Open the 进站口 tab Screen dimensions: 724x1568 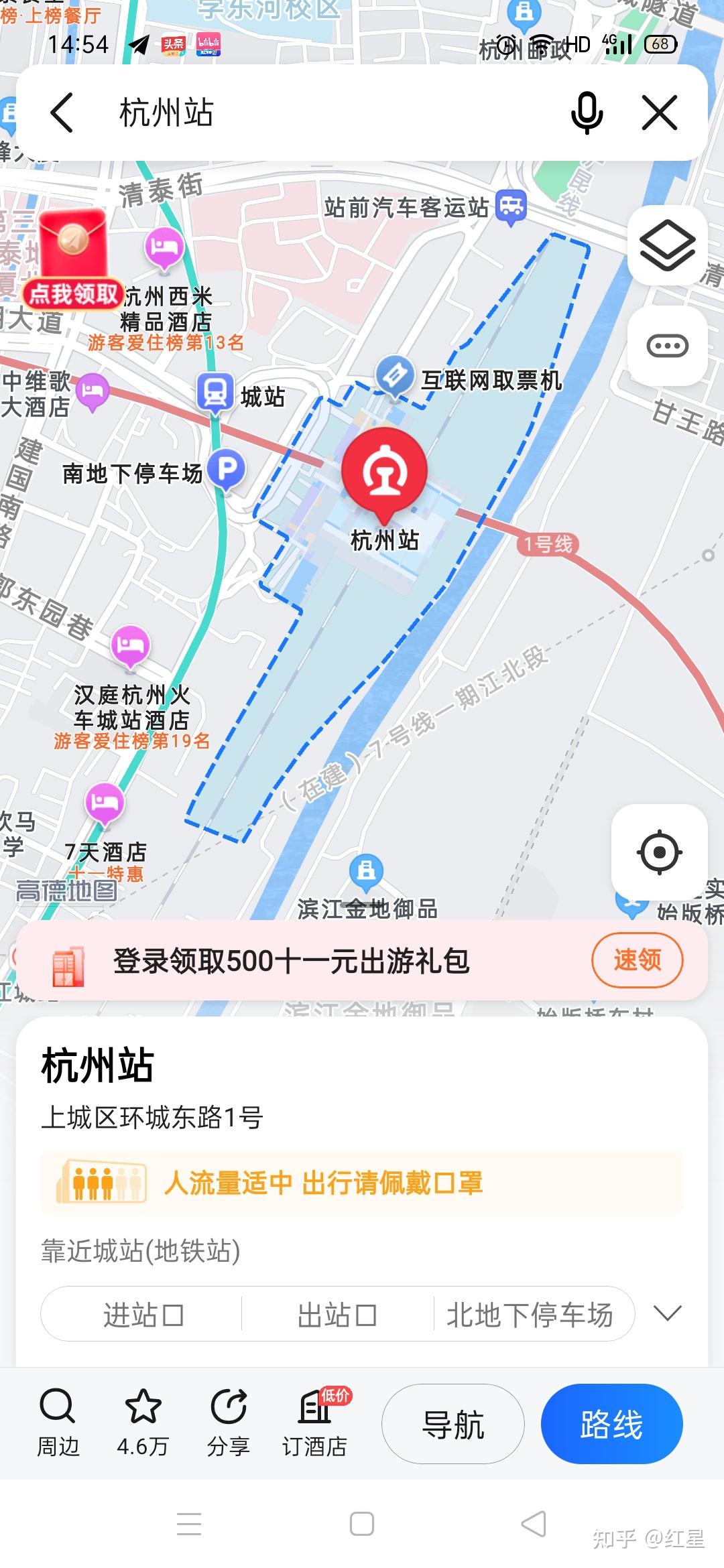pos(144,1315)
